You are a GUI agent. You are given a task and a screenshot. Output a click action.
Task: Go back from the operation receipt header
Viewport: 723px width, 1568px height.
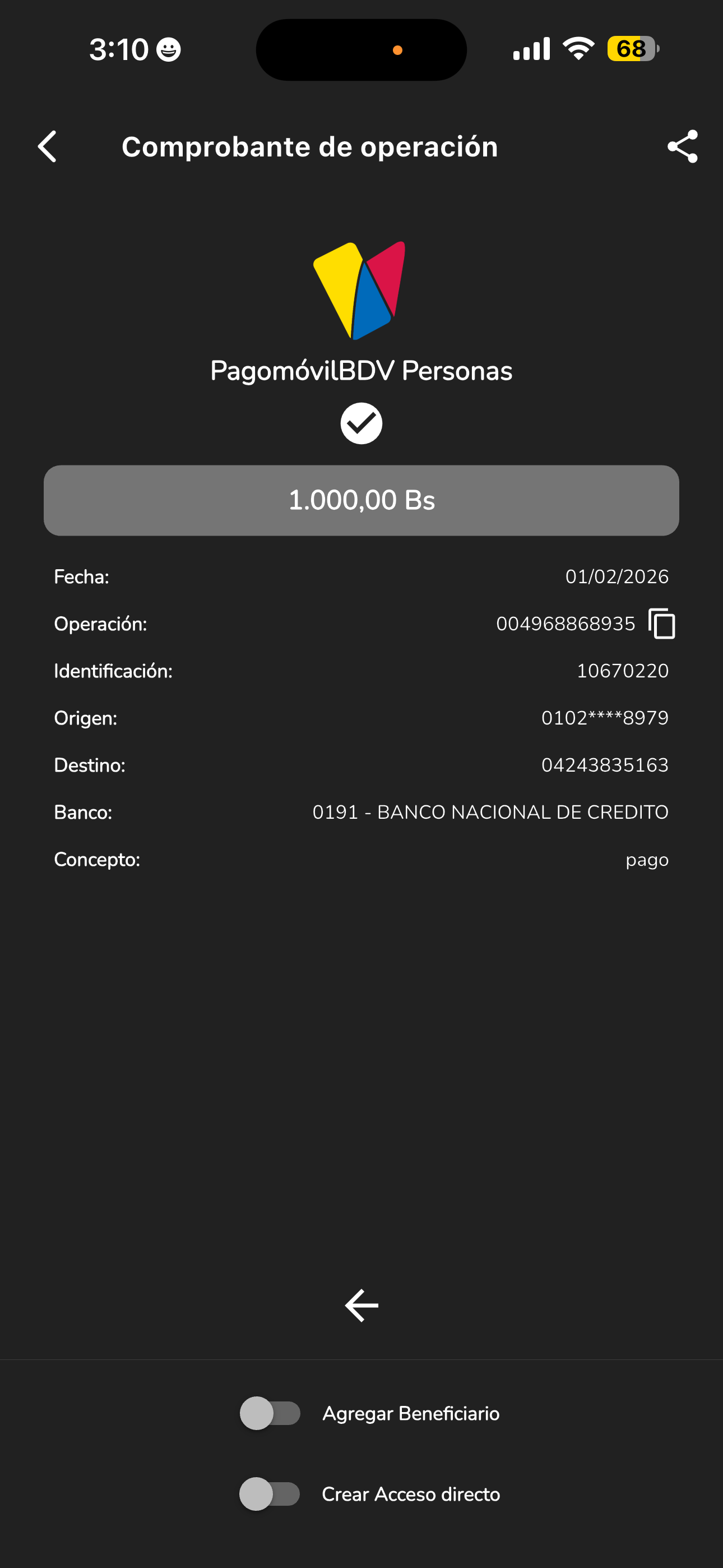[48, 147]
